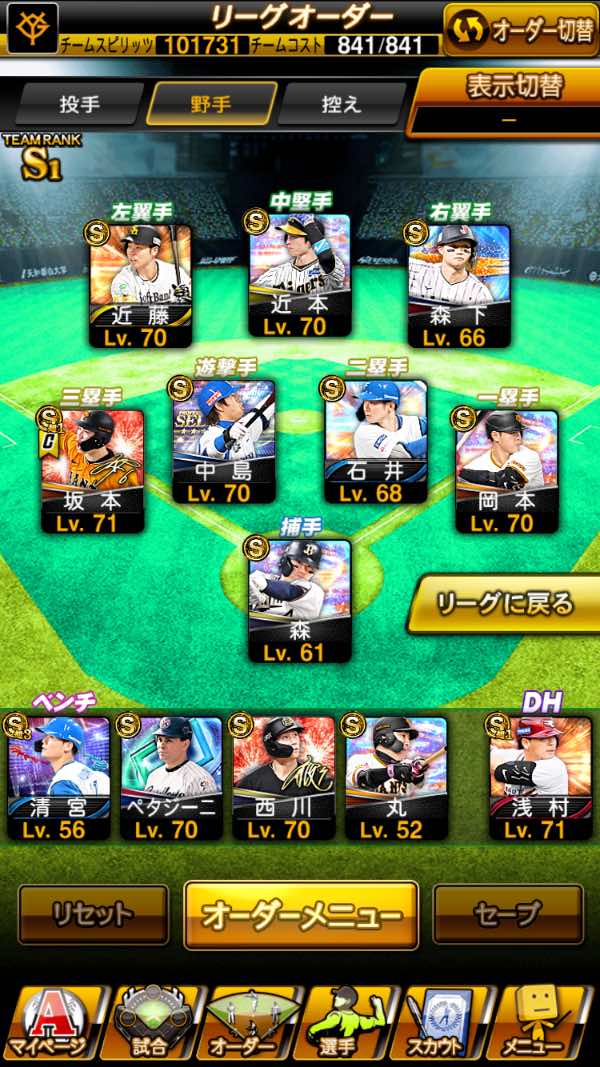The height and width of the screenshot is (1067, 600).
Task: Tap the 表示切替 button
Action: click(x=510, y=100)
